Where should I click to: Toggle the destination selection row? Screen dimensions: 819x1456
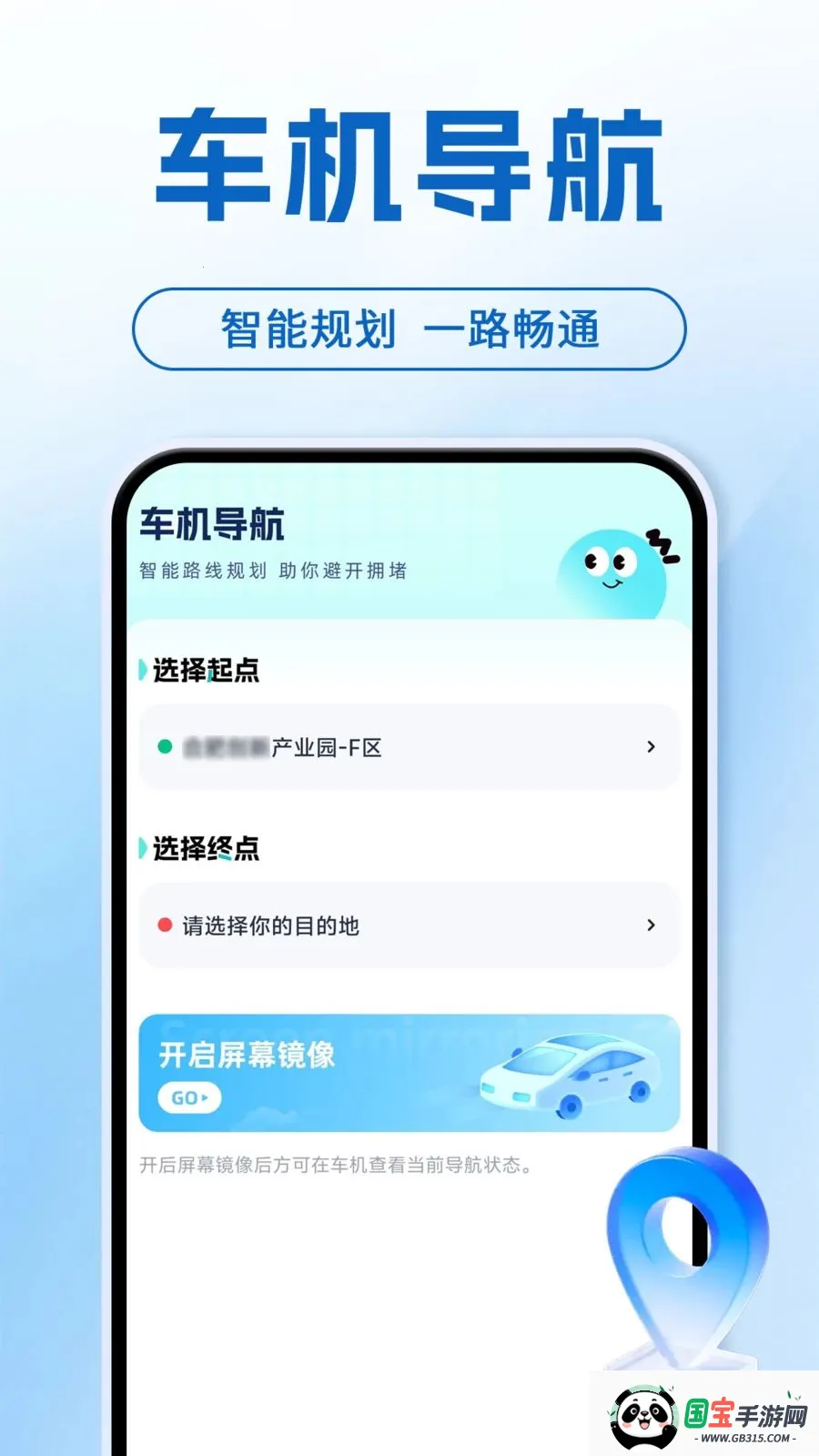(x=409, y=925)
